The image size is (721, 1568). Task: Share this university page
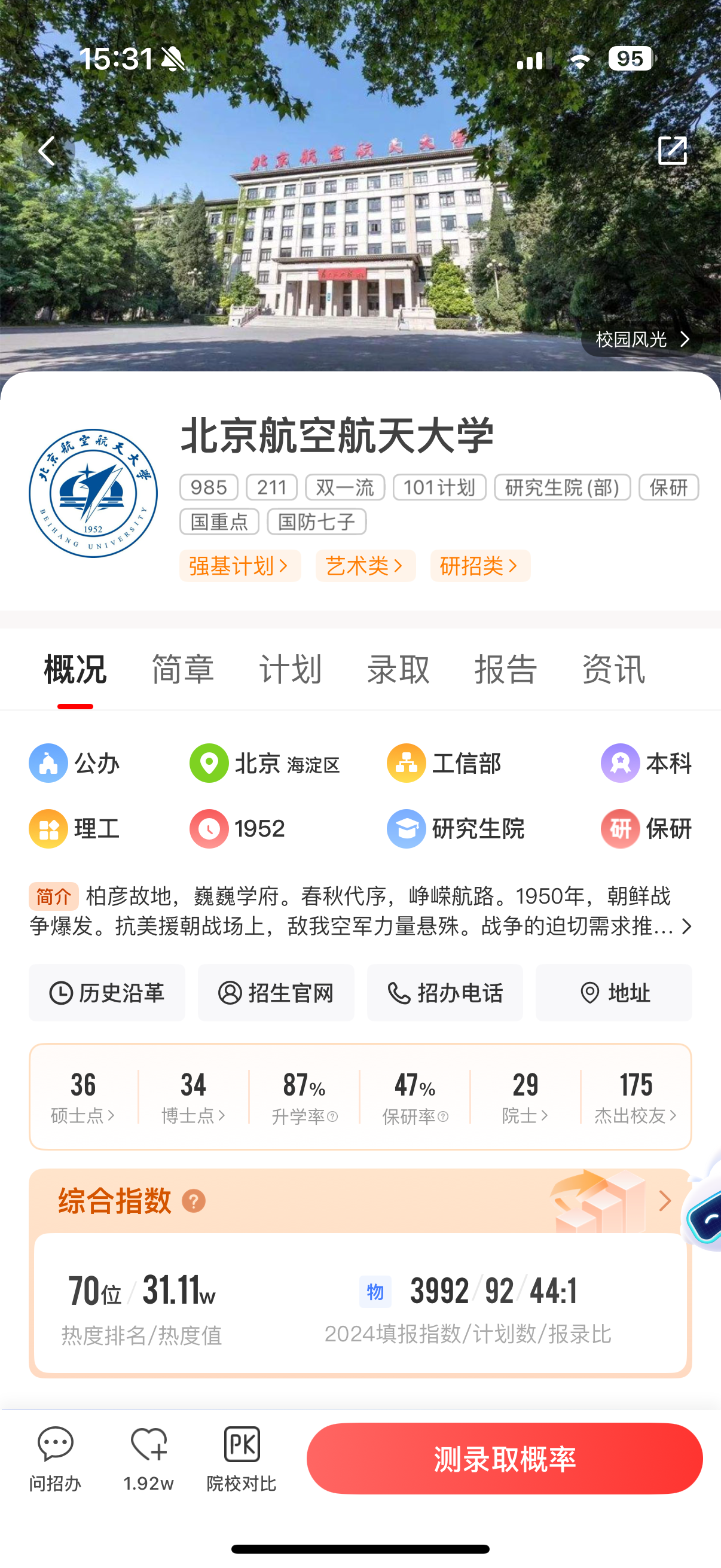[x=672, y=150]
